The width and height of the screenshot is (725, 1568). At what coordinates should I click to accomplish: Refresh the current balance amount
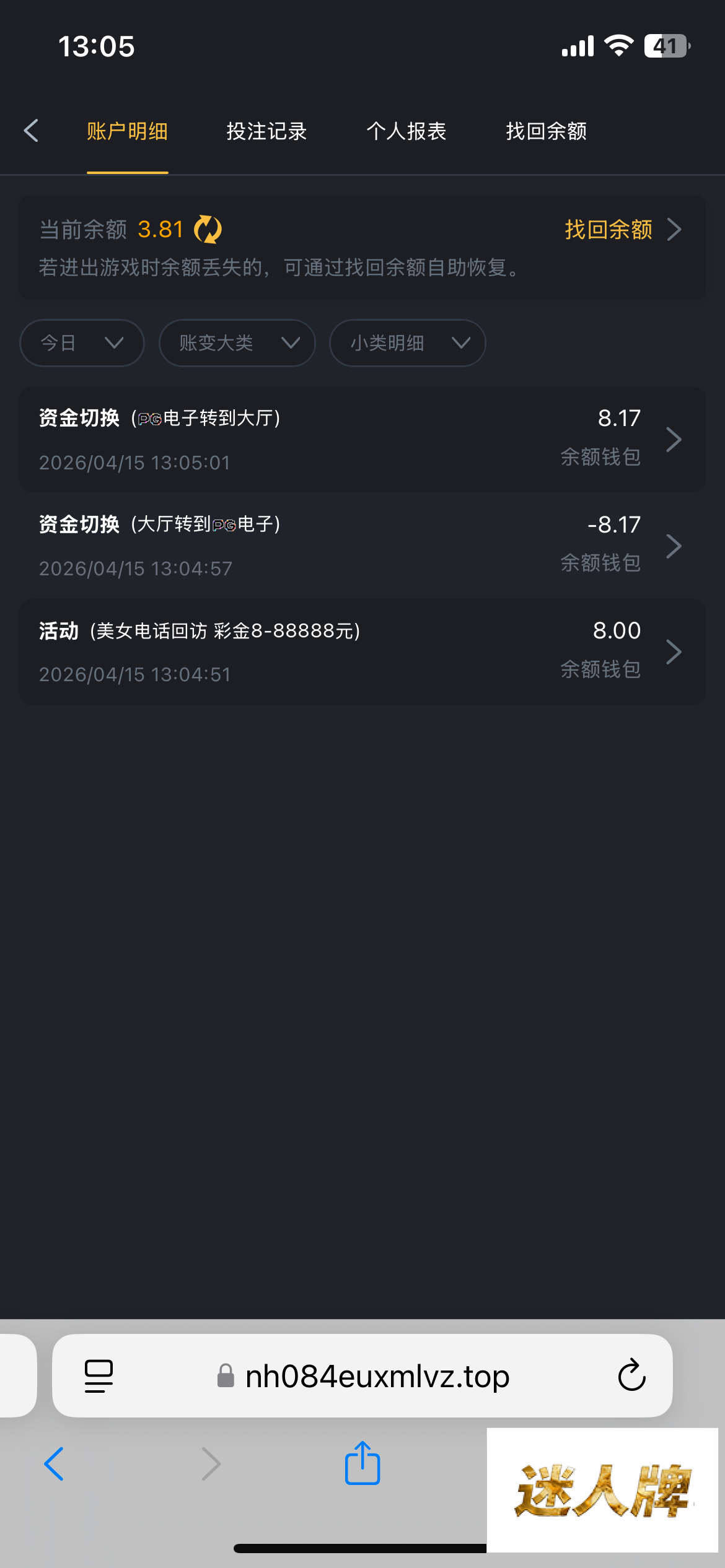tap(208, 230)
